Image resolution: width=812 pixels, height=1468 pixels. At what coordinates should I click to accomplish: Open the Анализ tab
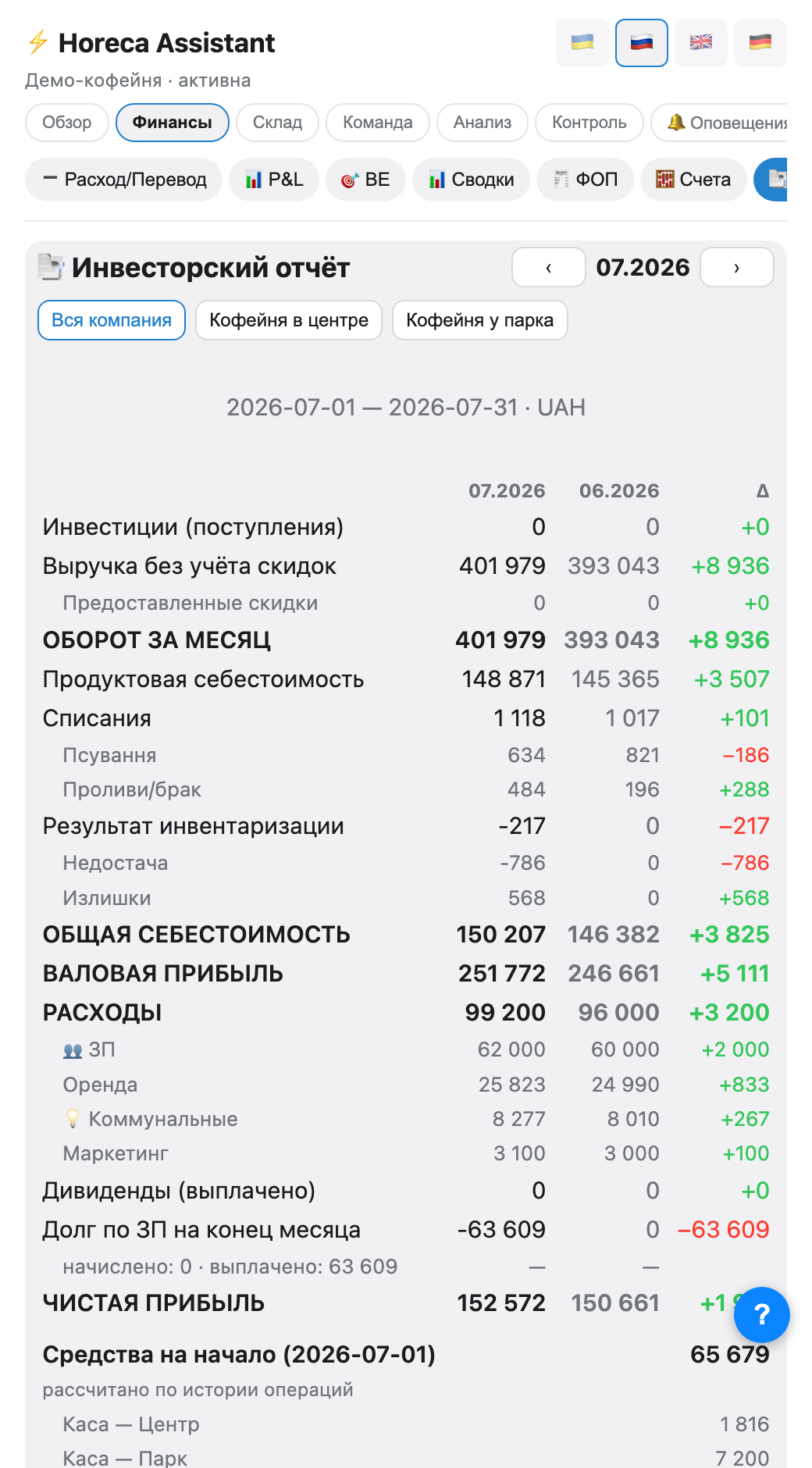tap(483, 123)
